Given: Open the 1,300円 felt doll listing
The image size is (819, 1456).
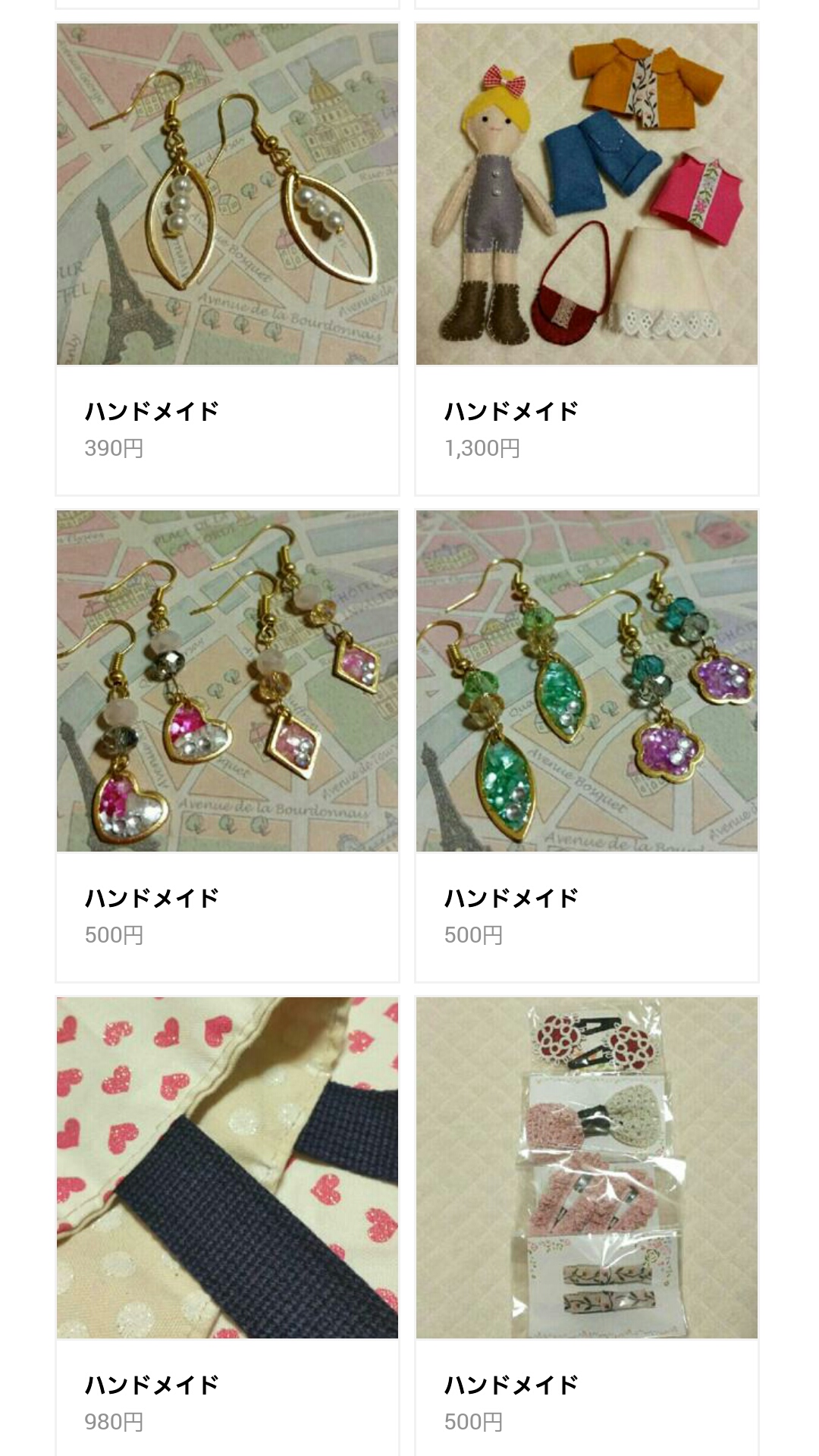Looking at the screenshot, I should 586,195.
